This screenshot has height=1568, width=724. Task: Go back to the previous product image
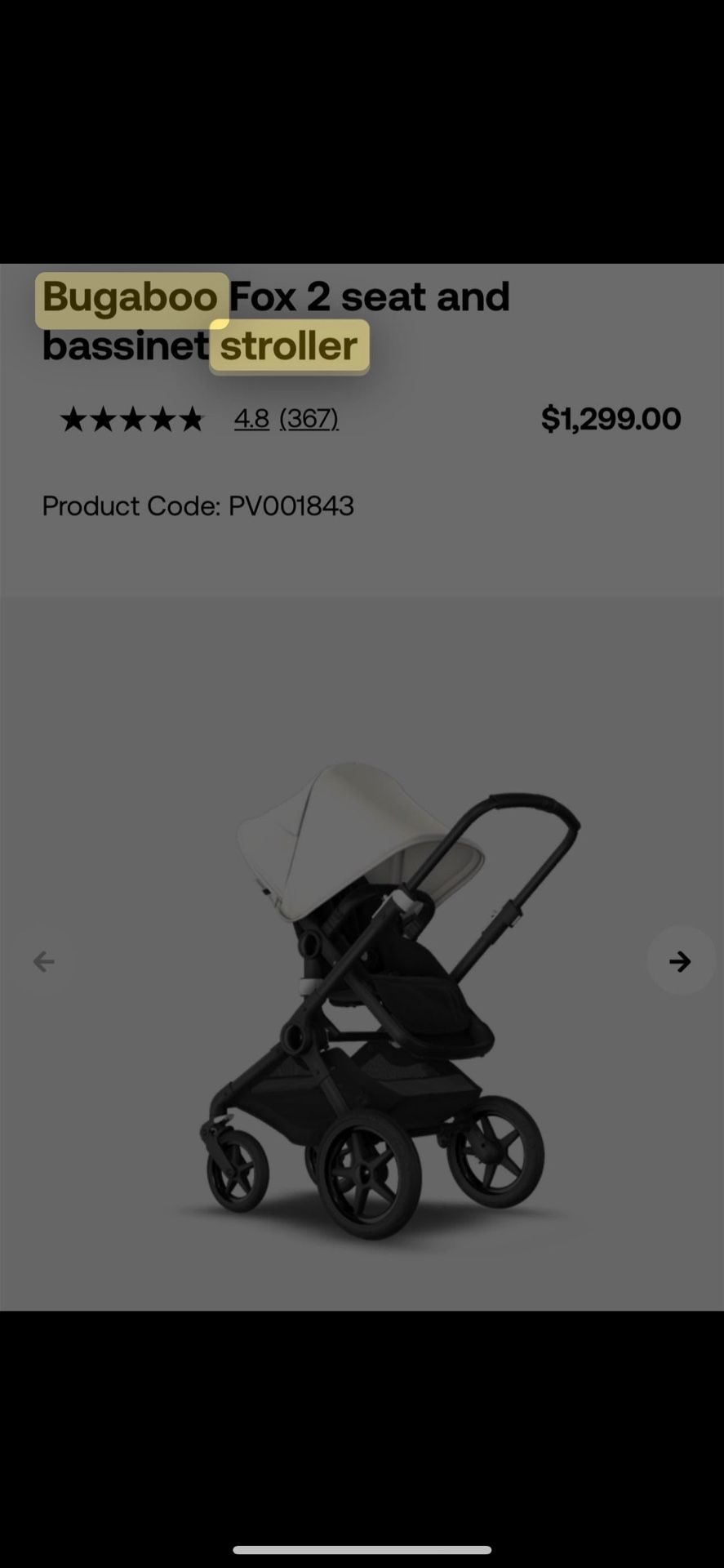click(43, 961)
